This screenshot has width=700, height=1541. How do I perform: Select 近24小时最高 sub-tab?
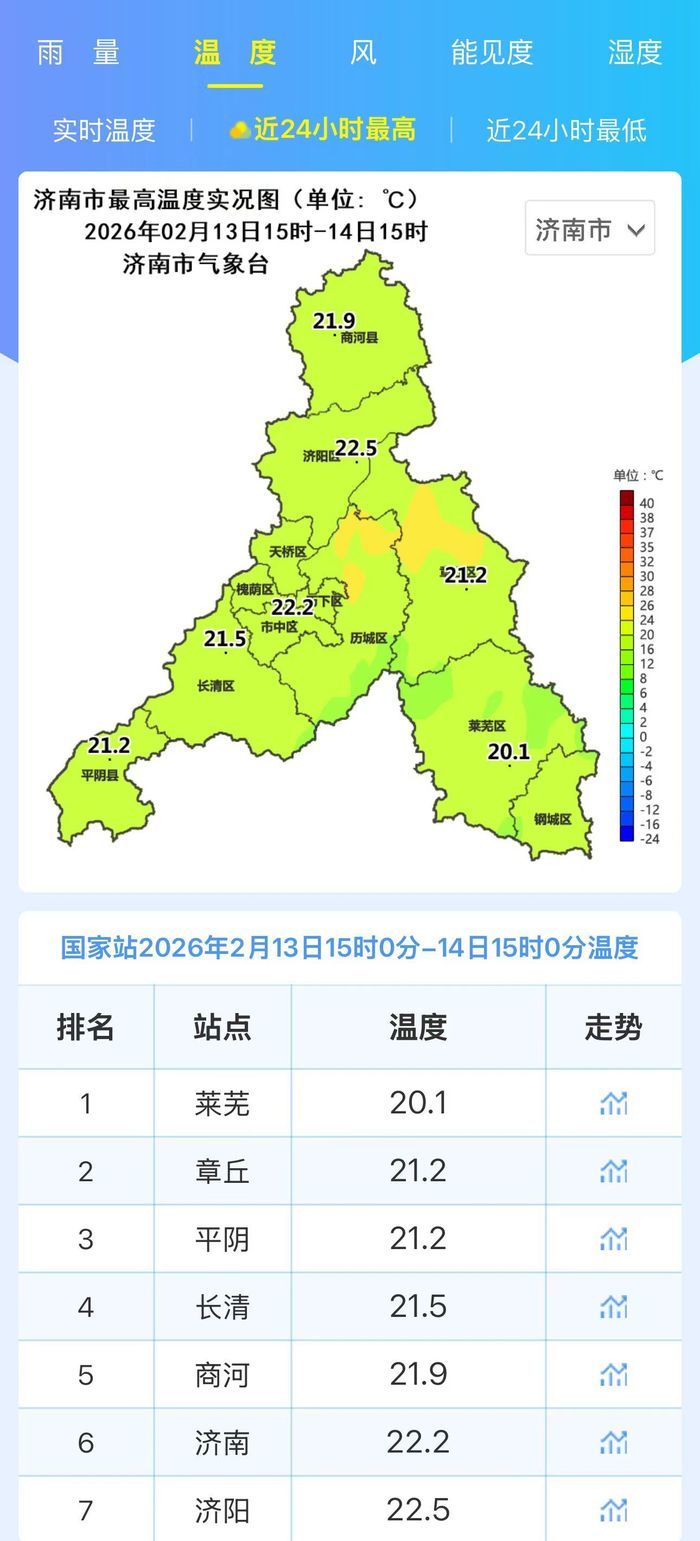point(323,130)
